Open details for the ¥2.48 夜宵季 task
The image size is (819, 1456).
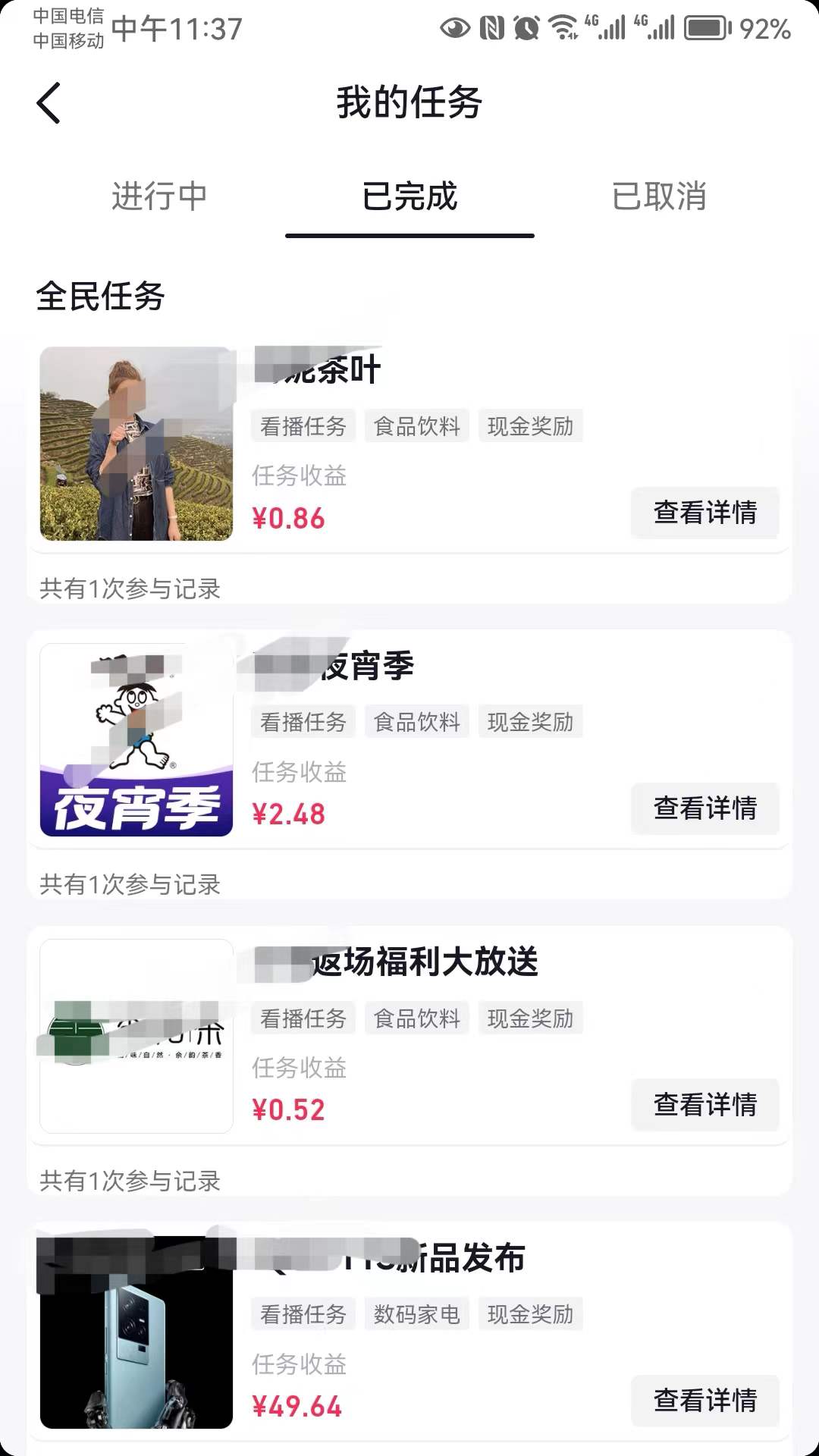click(x=704, y=809)
